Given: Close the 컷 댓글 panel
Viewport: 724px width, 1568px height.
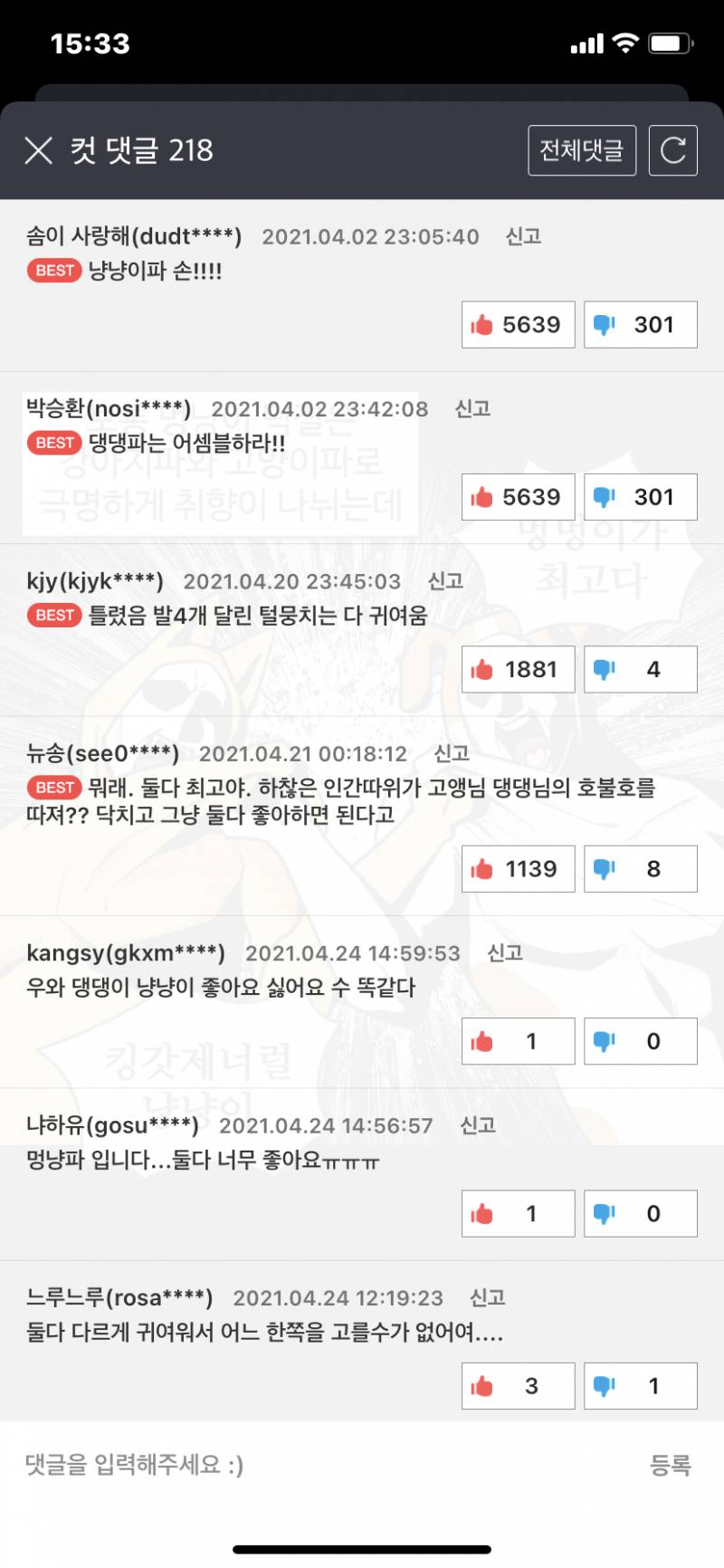Looking at the screenshot, I should [38, 150].
